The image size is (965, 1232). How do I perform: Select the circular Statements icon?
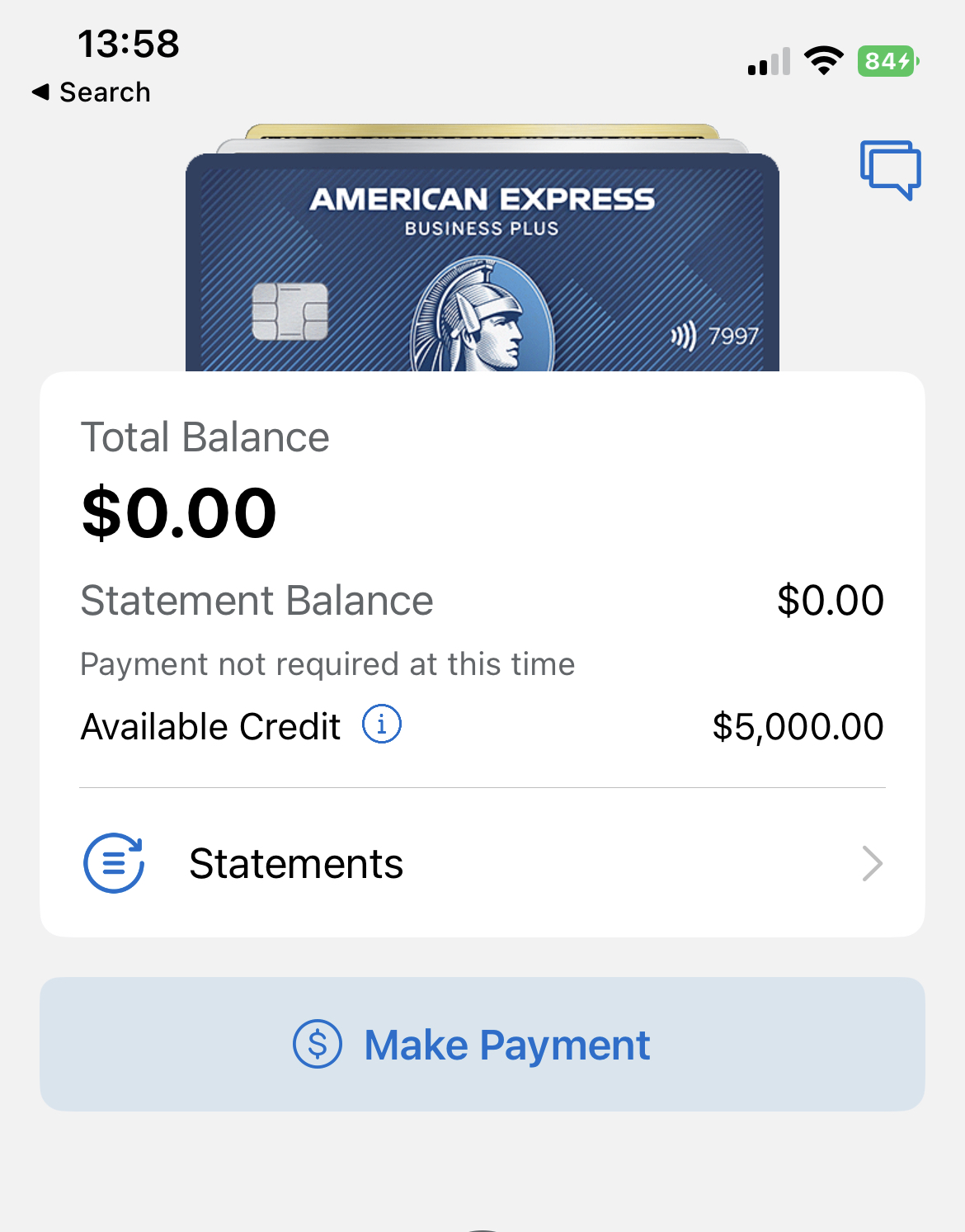[113, 863]
